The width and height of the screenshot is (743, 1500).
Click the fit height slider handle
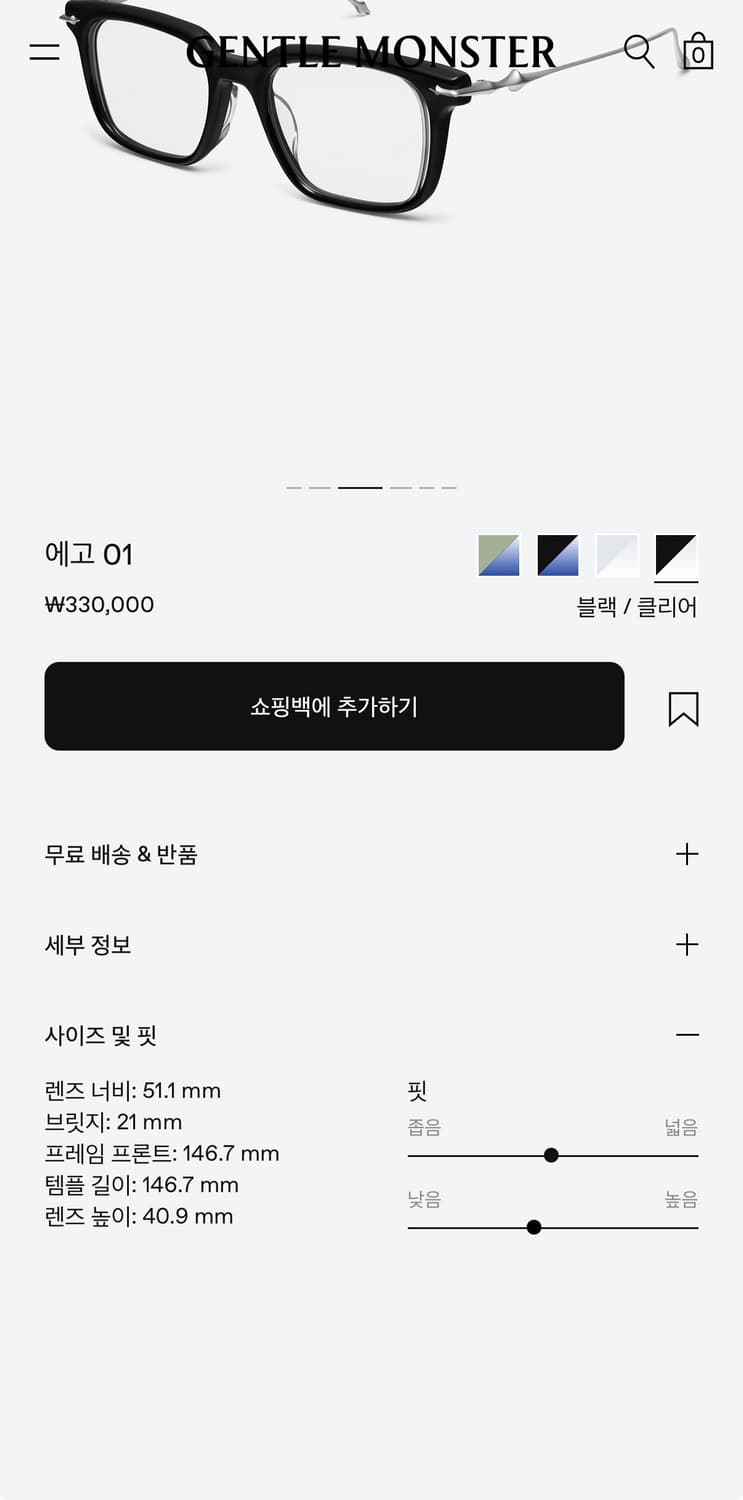(534, 1227)
